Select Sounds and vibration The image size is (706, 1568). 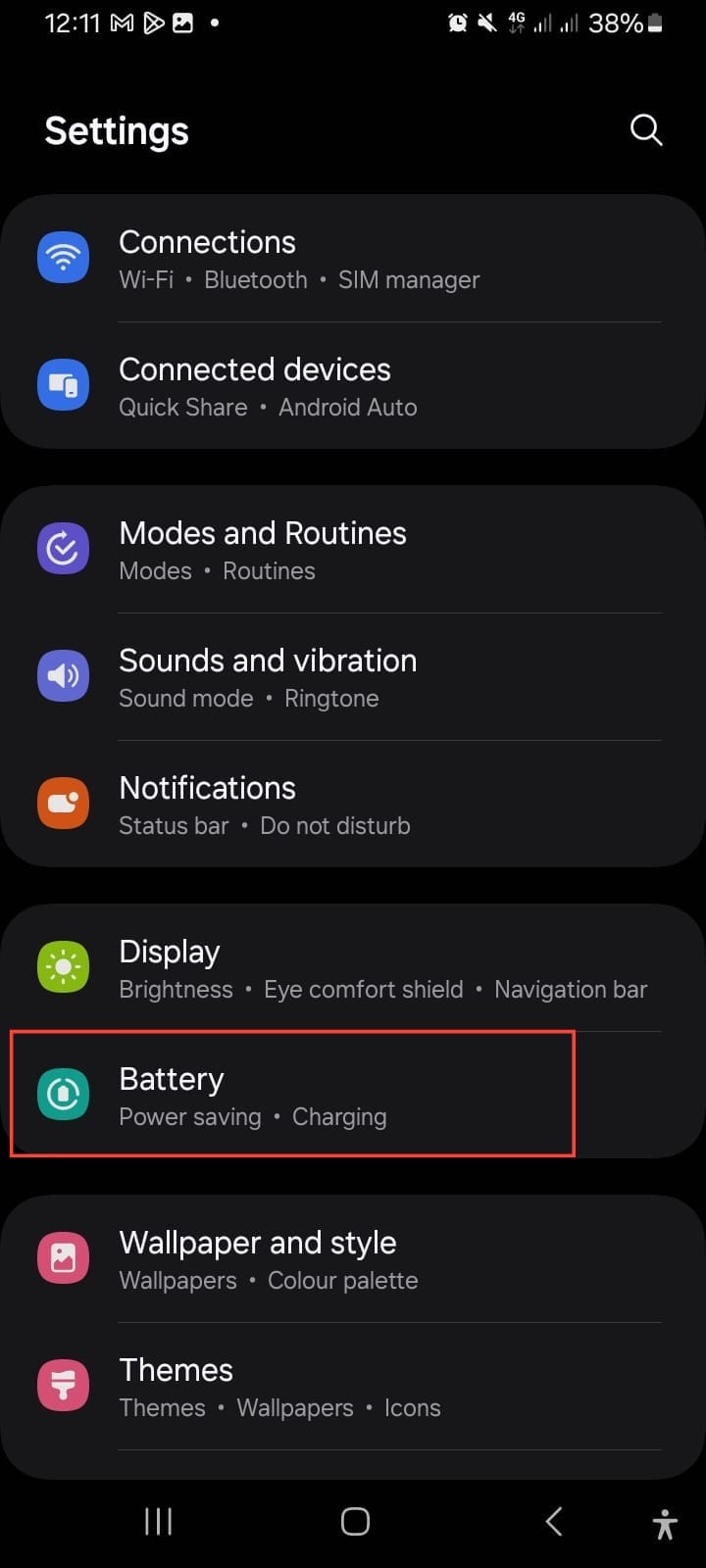click(x=353, y=677)
